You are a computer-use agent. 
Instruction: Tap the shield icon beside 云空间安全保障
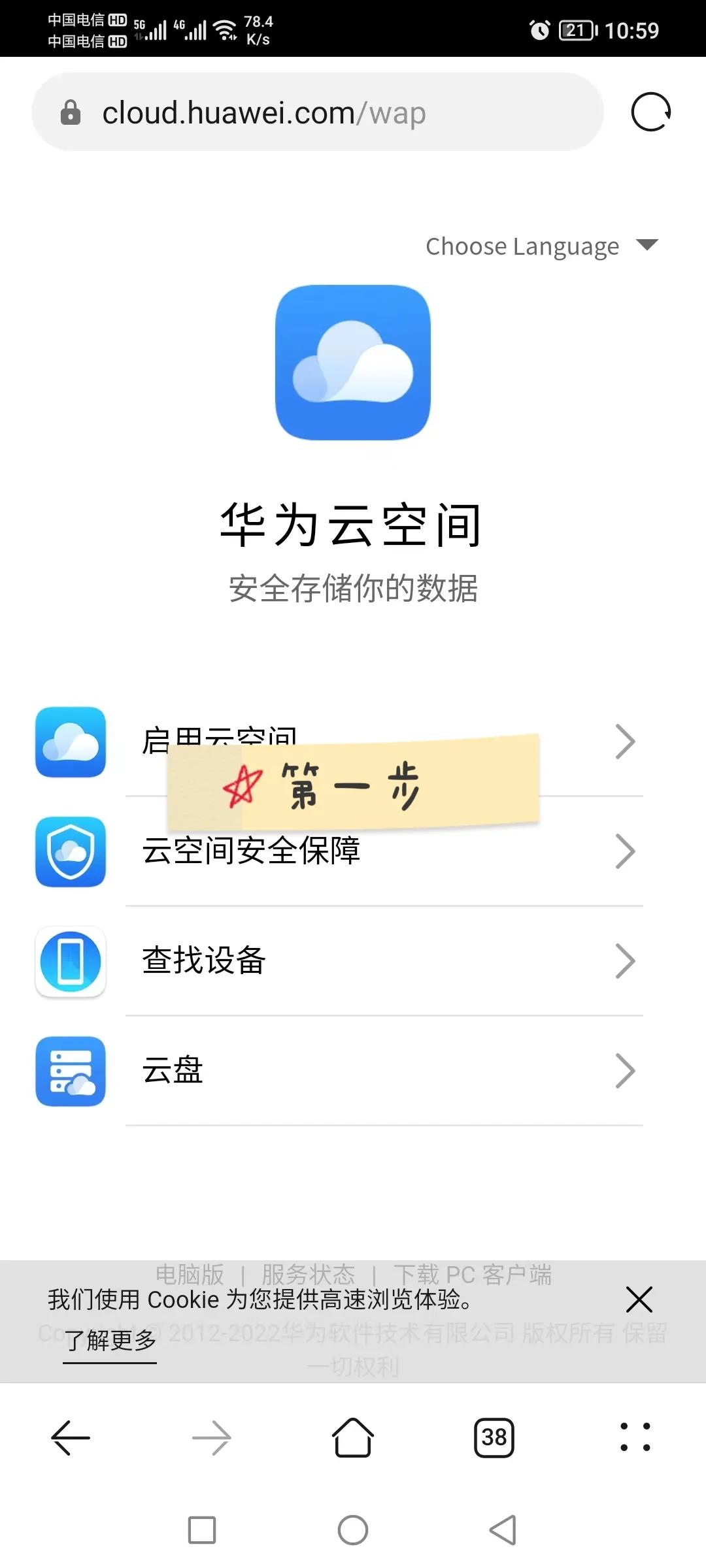[x=70, y=851]
